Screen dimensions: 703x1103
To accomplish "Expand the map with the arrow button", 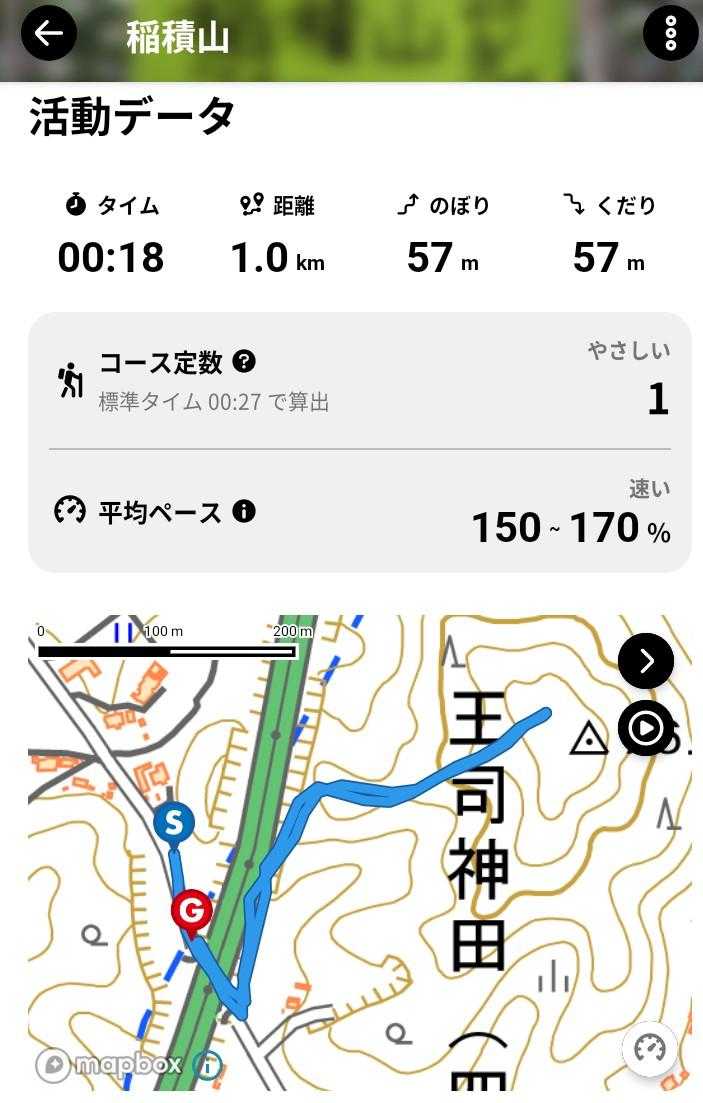I will click(x=645, y=661).
